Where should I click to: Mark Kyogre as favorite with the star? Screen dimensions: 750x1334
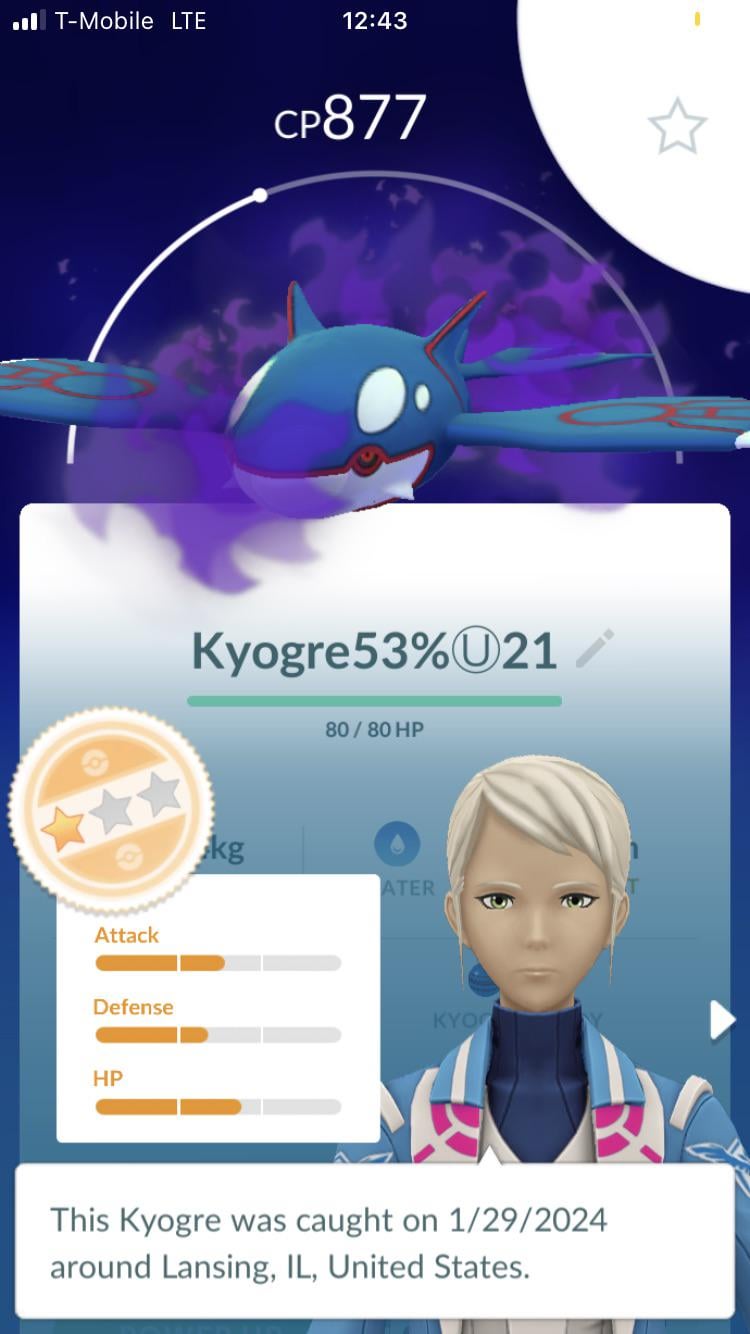677,126
